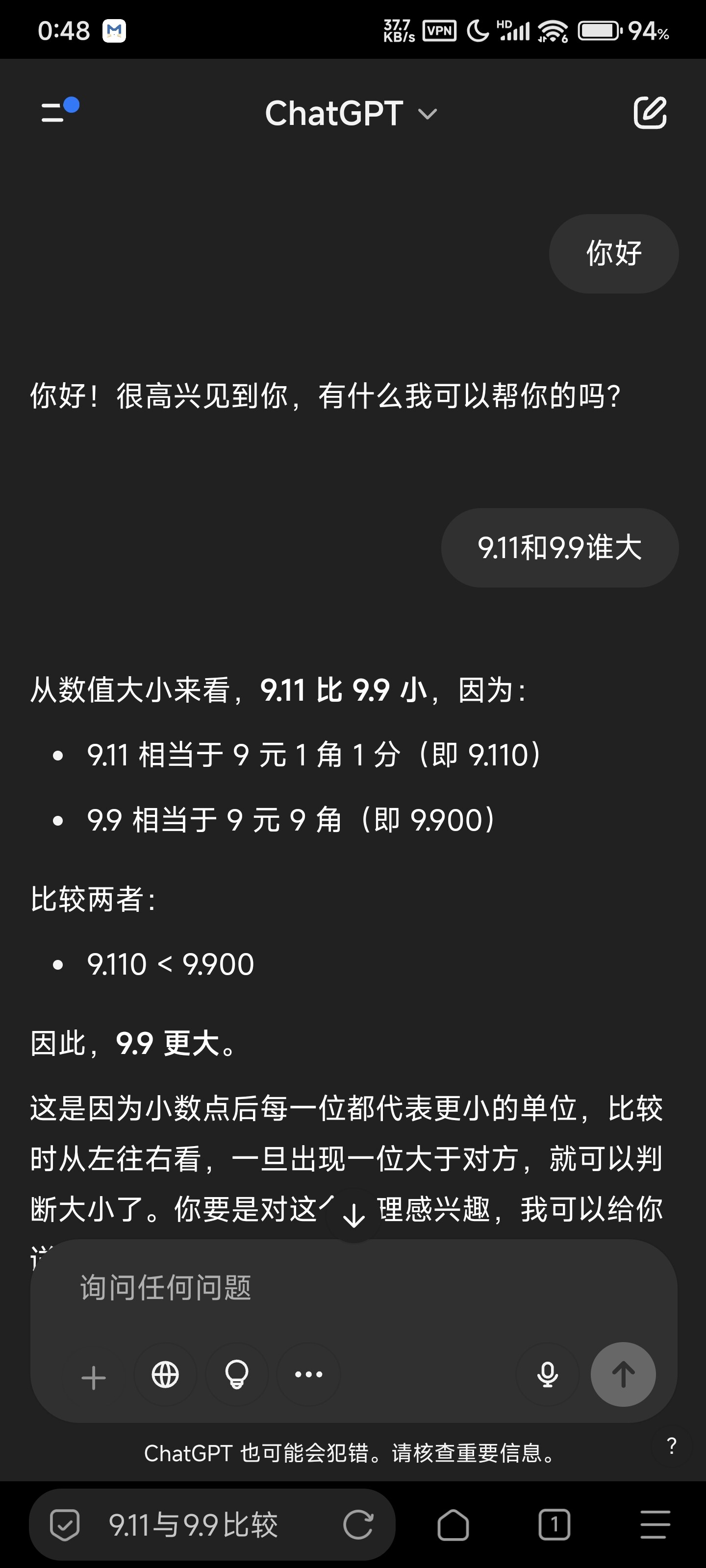This screenshot has height=1568, width=706.
Task: Start a new chat with compose icon
Action: 650,112
